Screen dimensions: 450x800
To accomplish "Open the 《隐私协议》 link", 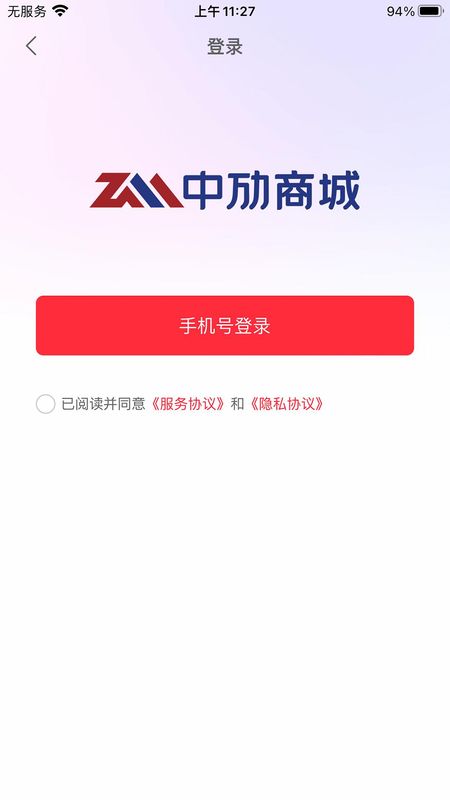I will coord(287,404).
